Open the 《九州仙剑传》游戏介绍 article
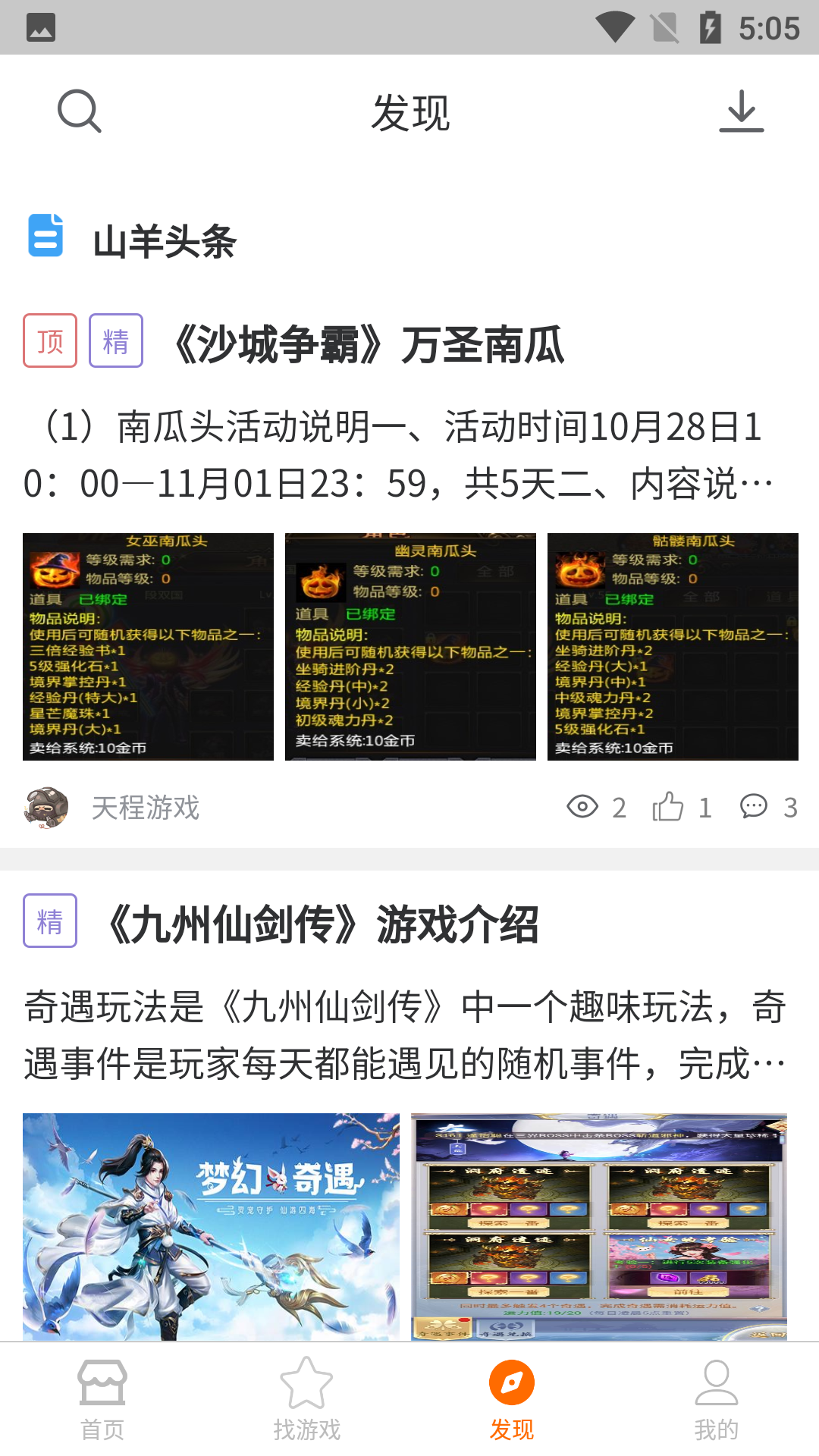 322,924
